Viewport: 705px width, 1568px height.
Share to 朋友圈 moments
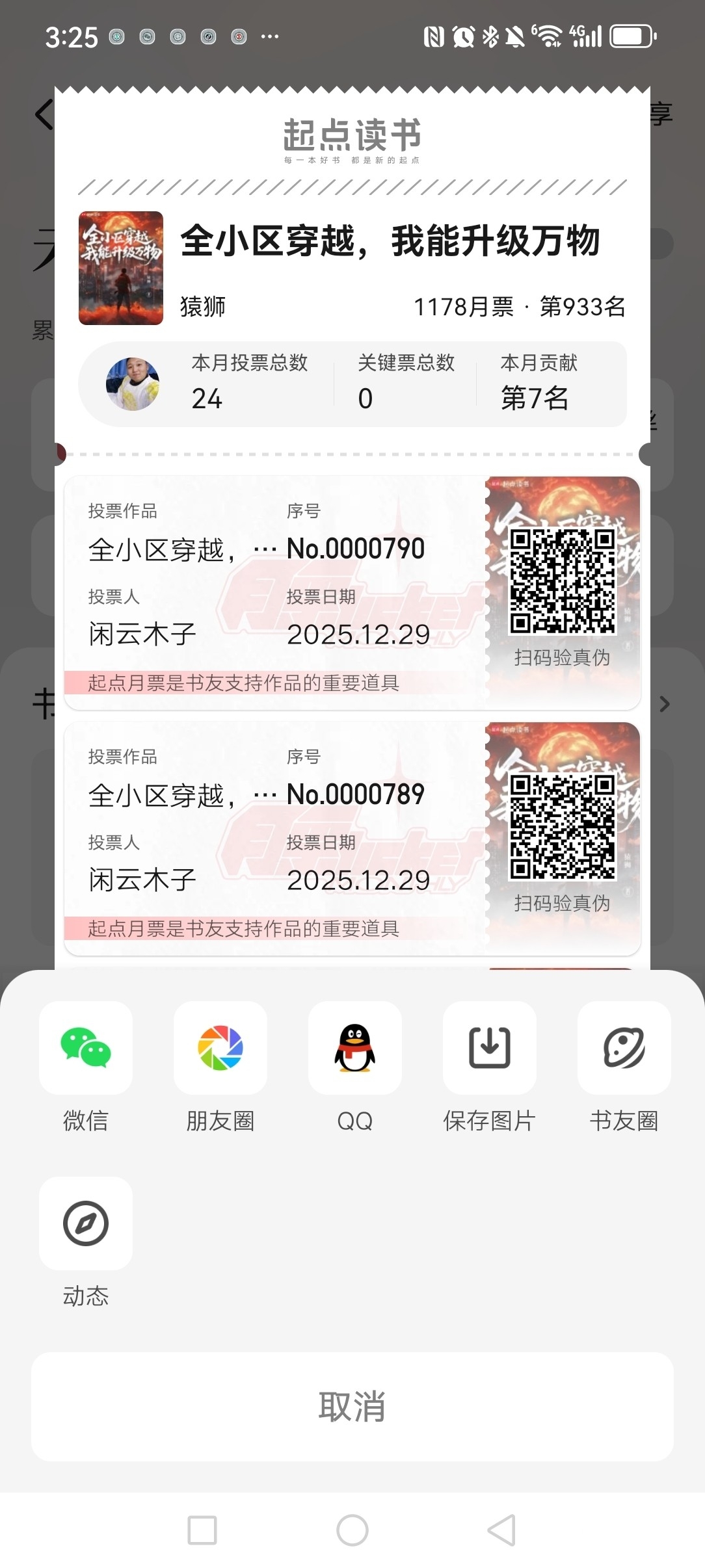pyautogui.click(x=220, y=1048)
